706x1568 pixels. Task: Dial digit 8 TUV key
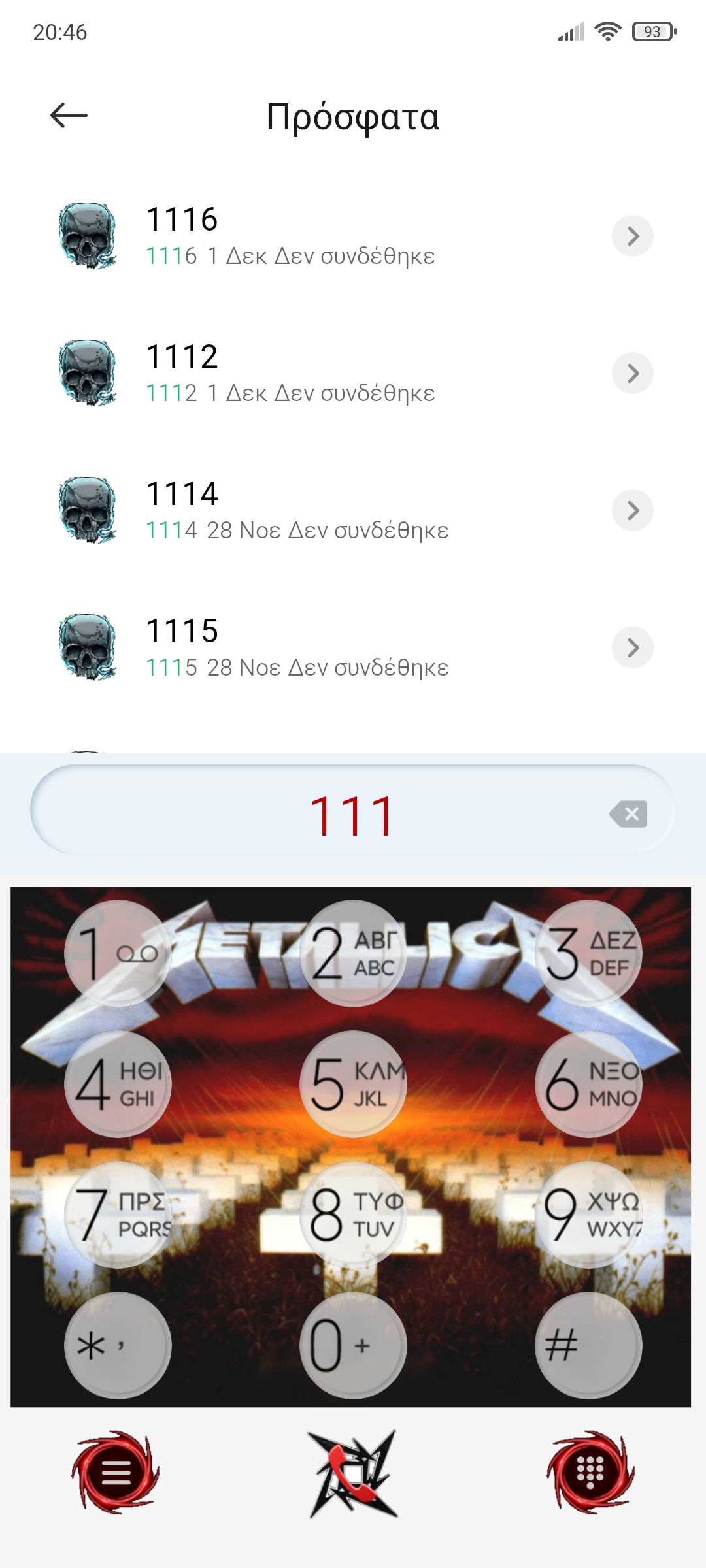(x=353, y=1215)
